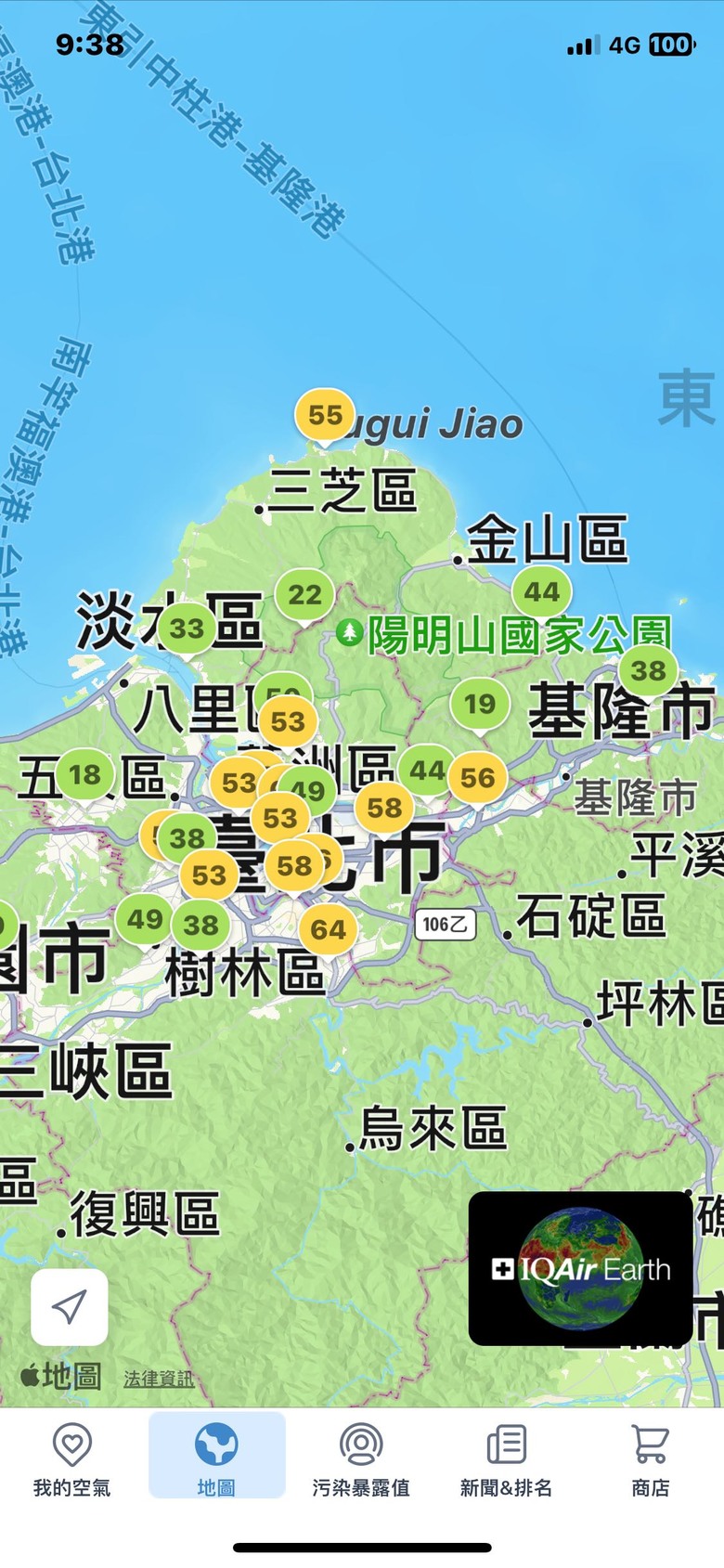The image size is (724, 1568).
Task: Open the 商店 shop tab
Action: 650,1458
